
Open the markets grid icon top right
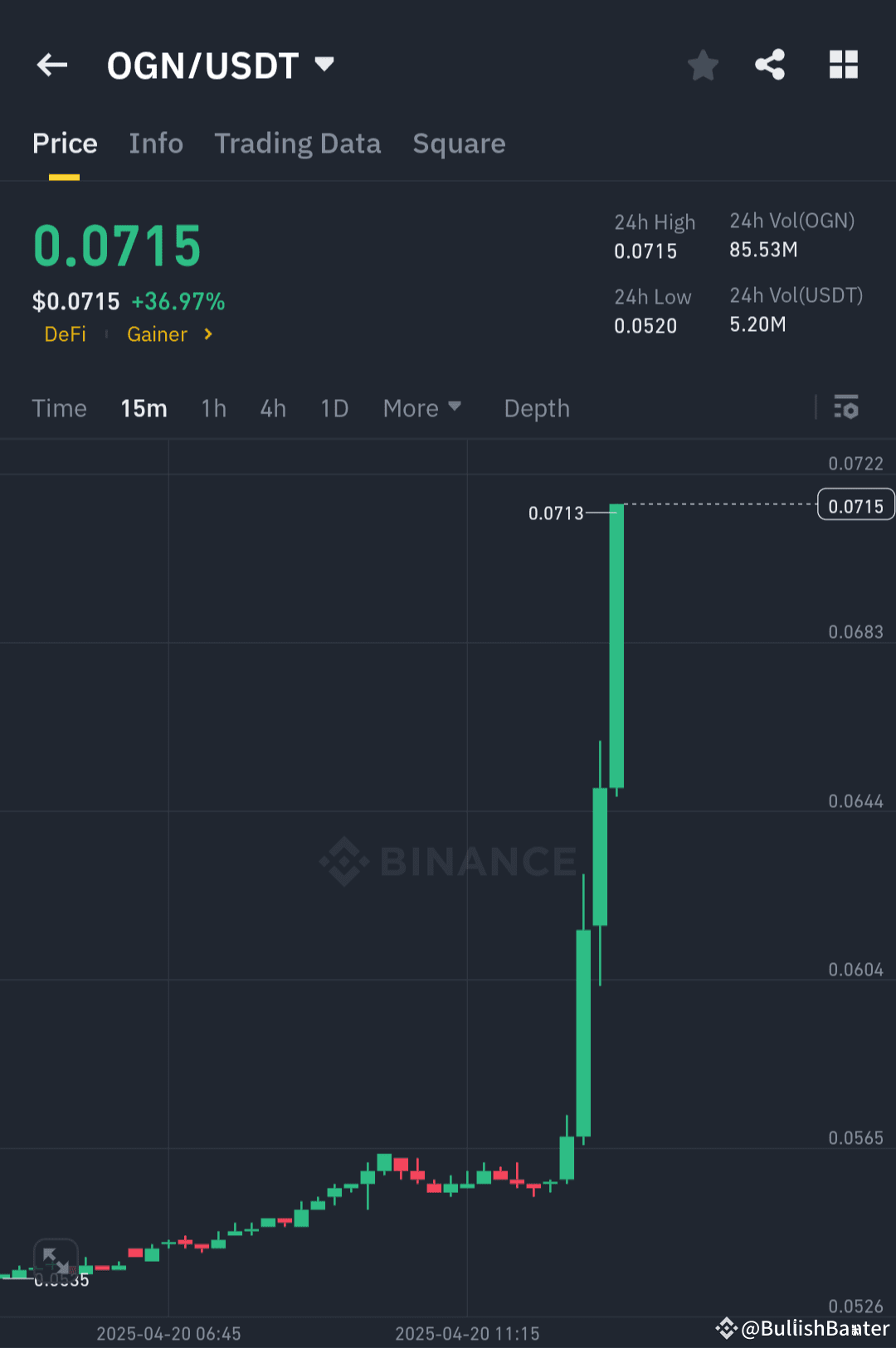point(843,65)
